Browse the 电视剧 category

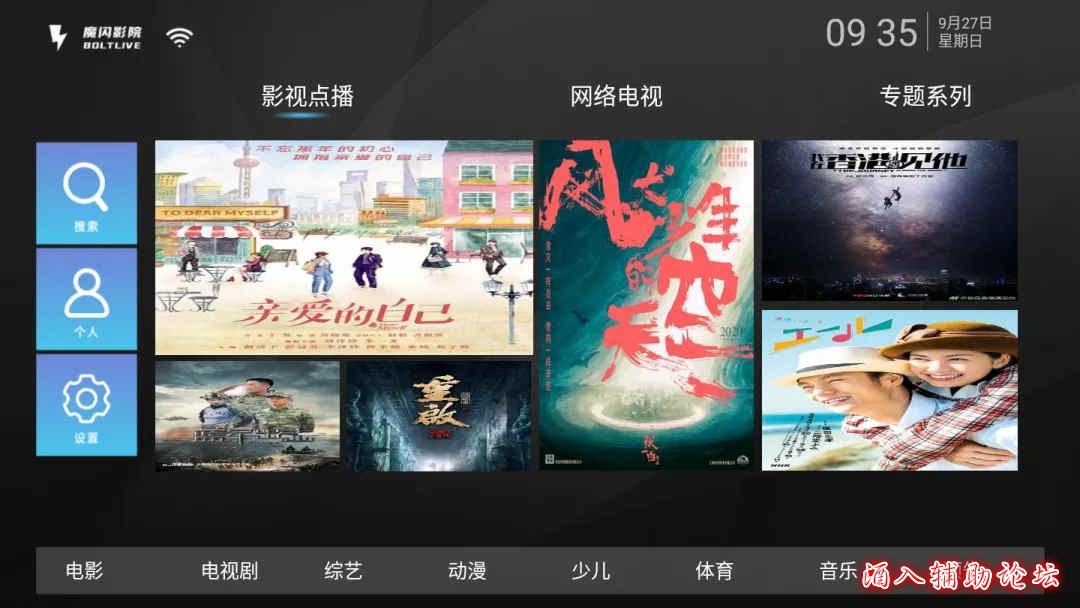[229, 571]
